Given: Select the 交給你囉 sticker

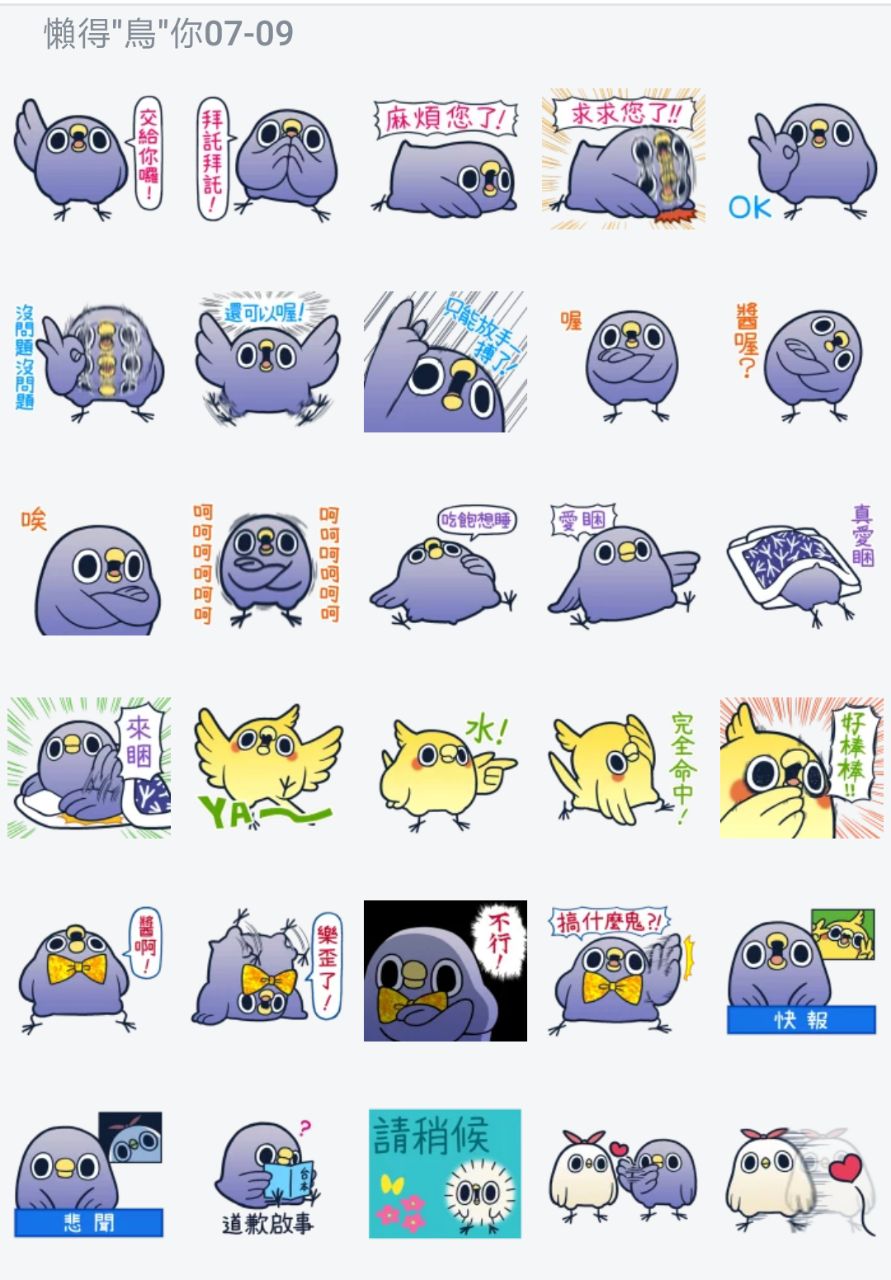Looking at the screenshot, I should coord(88,160).
